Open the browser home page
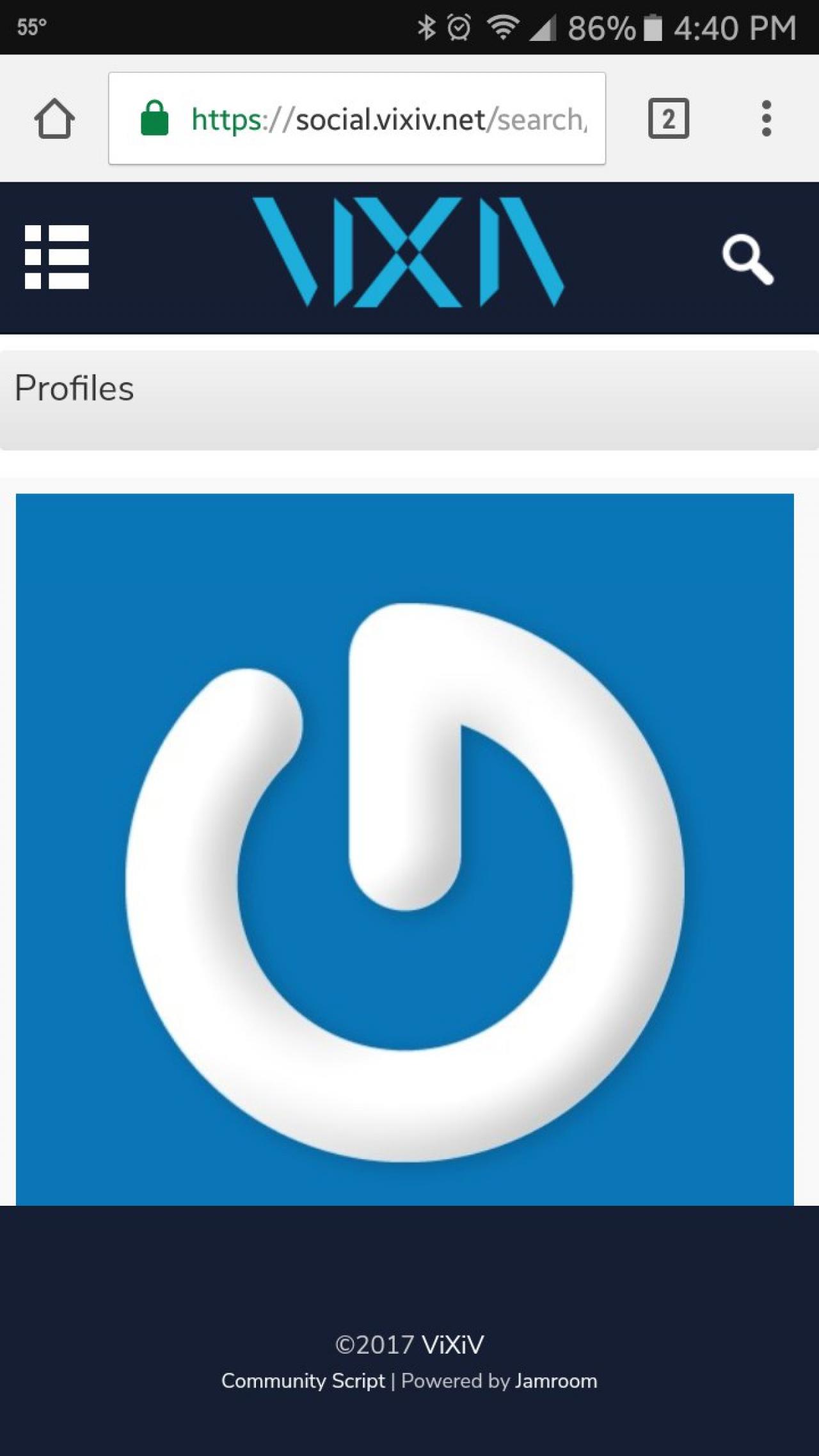The height and width of the screenshot is (1456, 819). pyautogui.click(x=54, y=119)
